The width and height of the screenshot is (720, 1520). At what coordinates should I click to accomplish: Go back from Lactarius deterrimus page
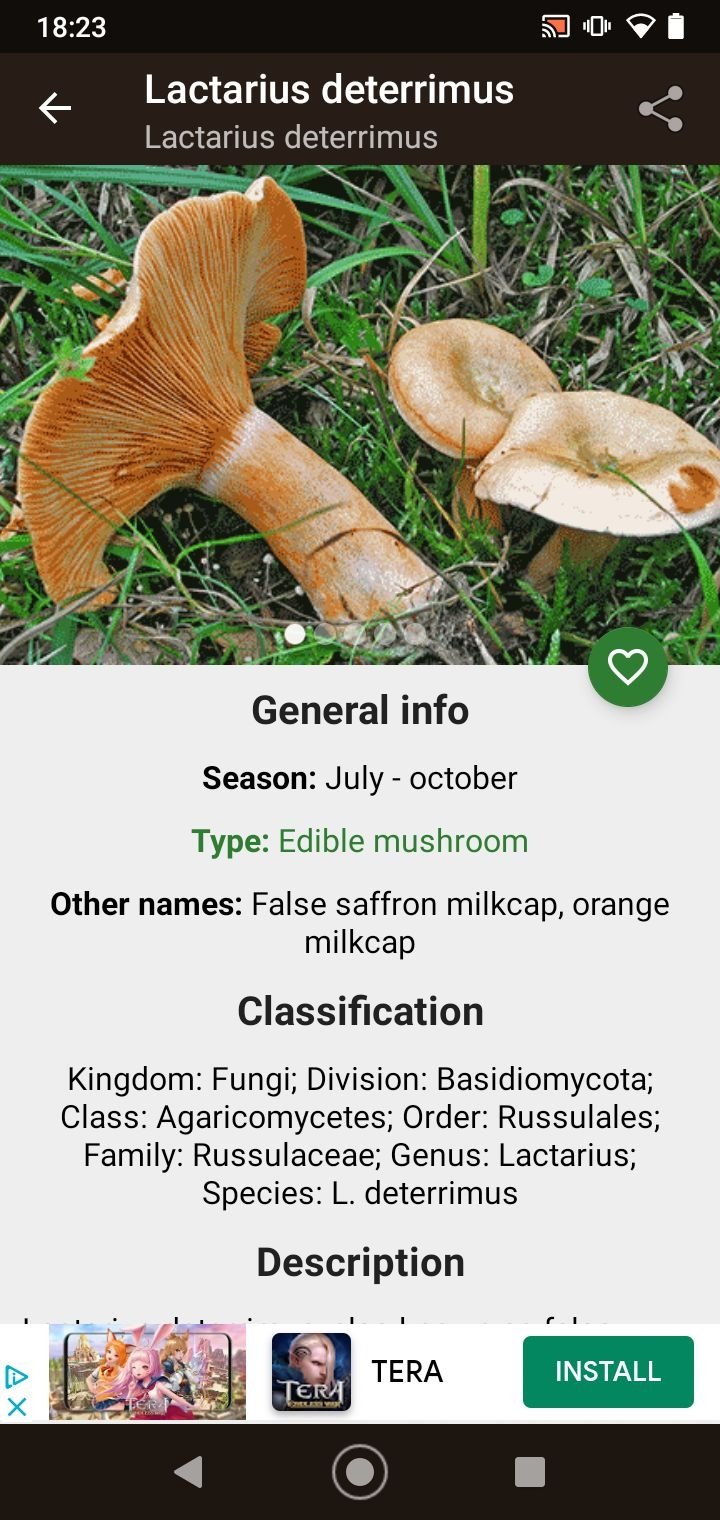coord(55,108)
